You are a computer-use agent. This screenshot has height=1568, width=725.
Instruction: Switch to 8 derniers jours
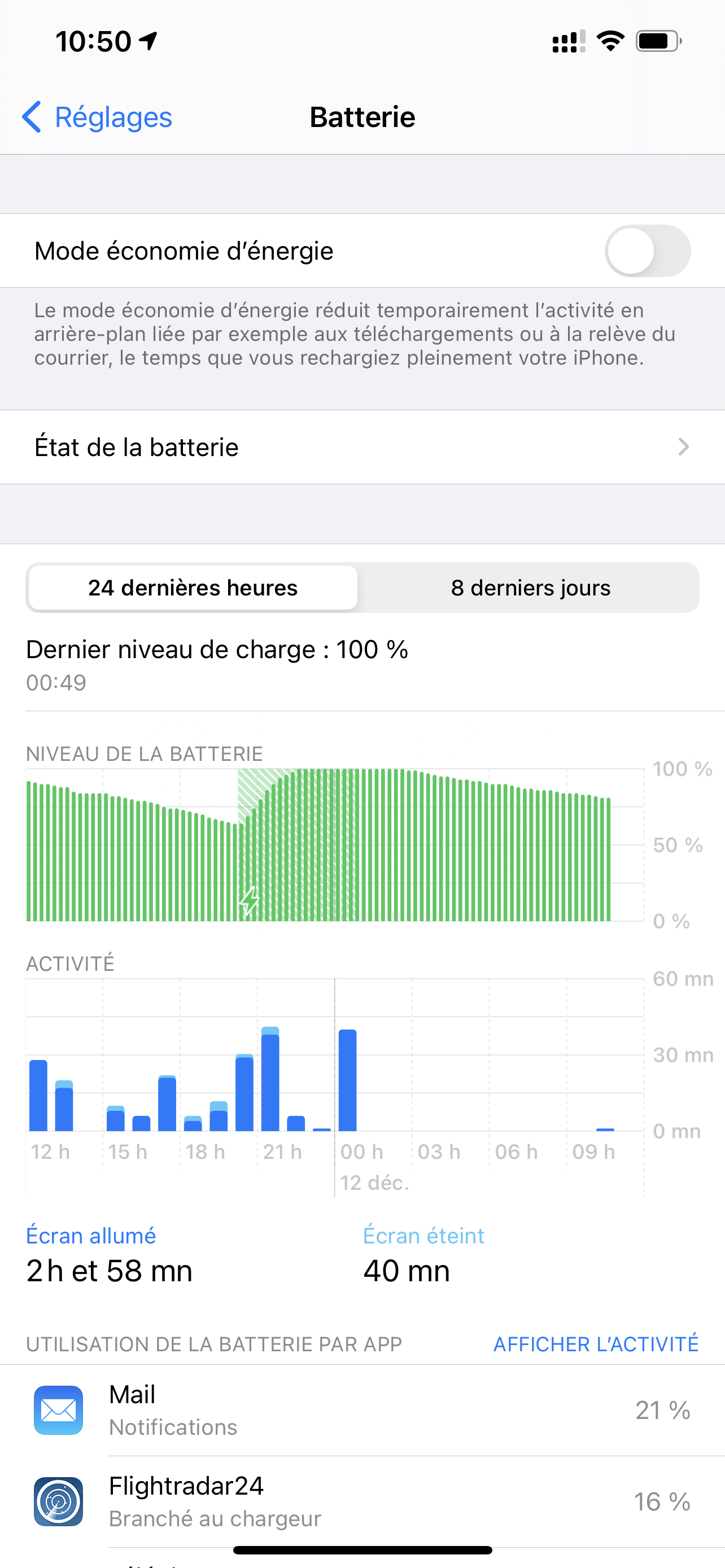pyautogui.click(x=530, y=588)
